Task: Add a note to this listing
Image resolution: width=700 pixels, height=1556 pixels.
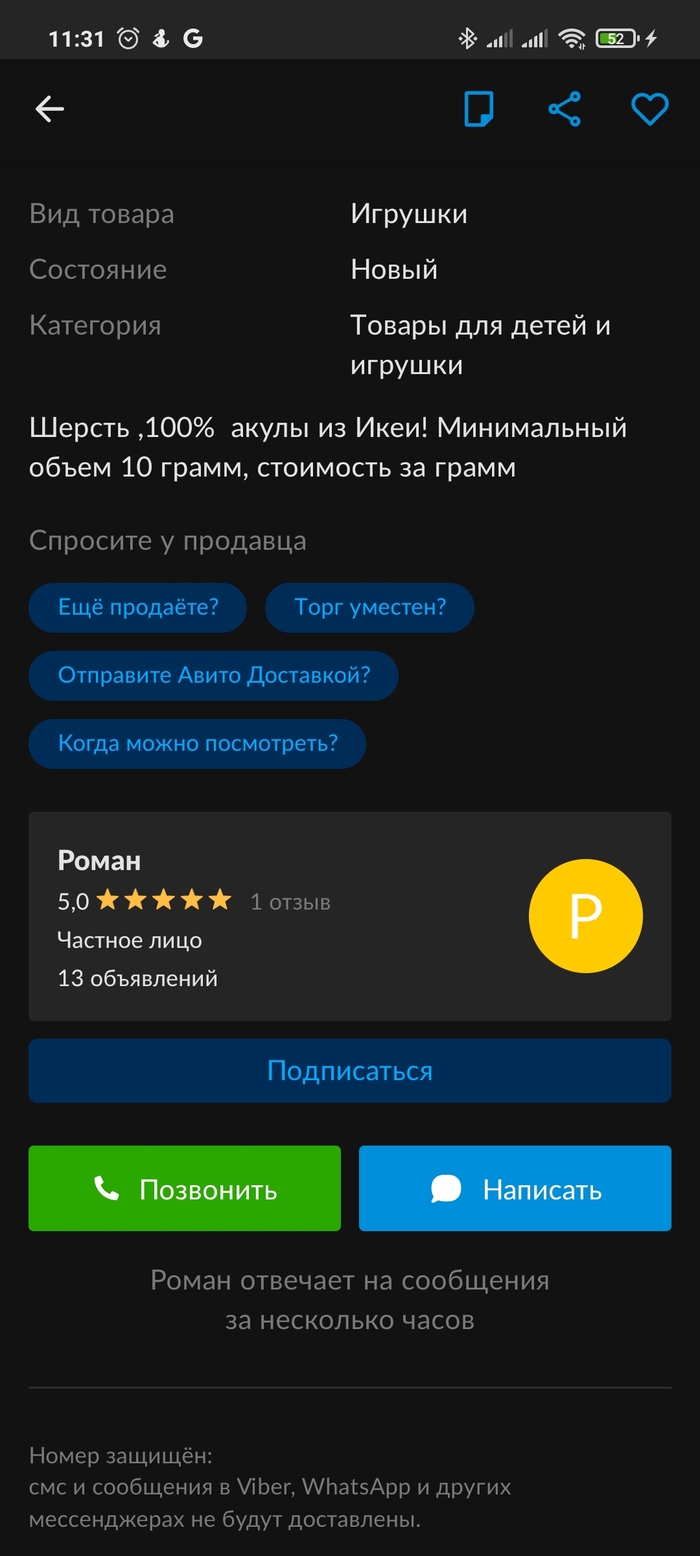Action: click(x=479, y=109)
